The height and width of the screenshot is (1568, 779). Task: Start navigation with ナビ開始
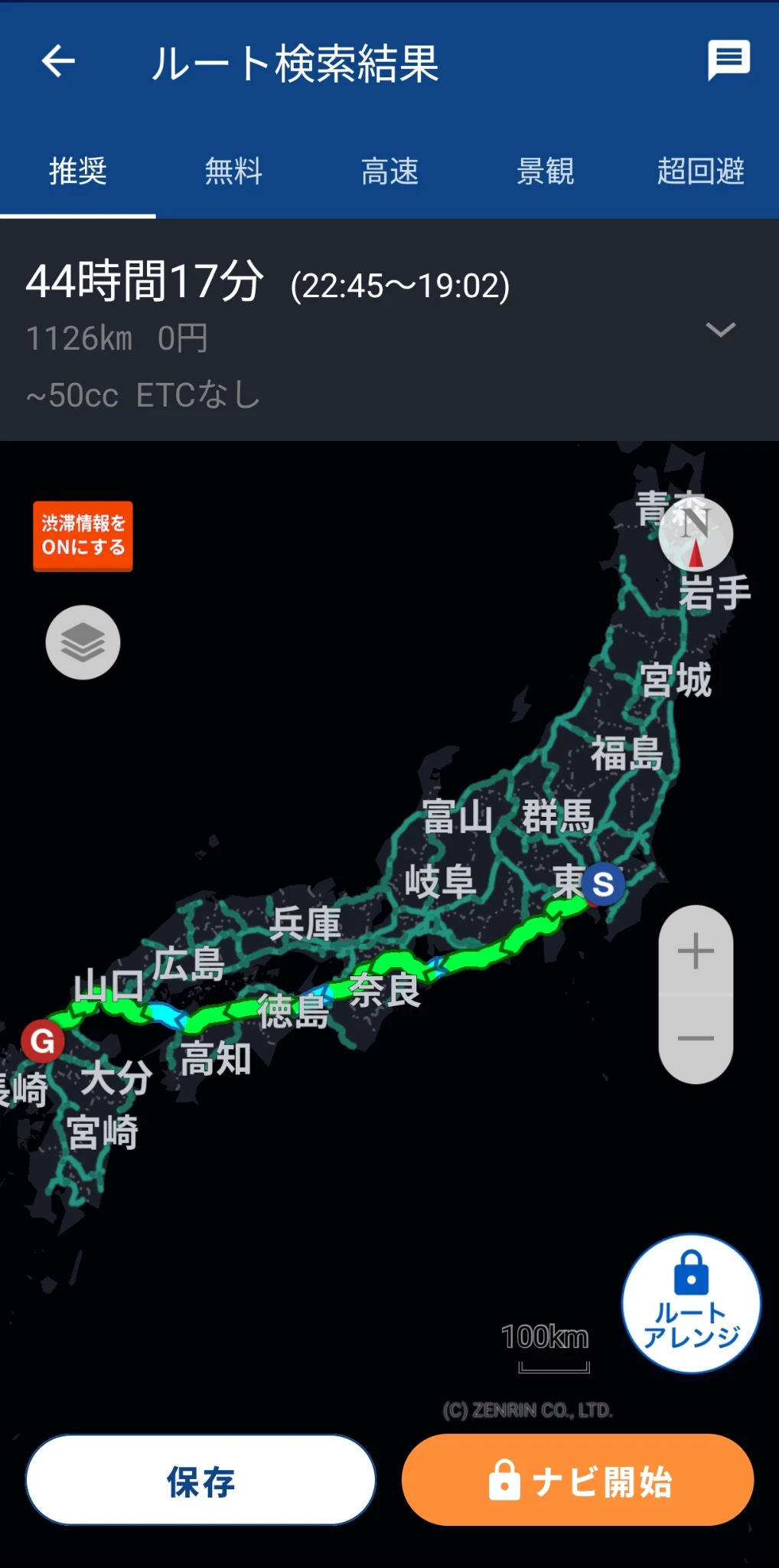tap(578, 1480)
